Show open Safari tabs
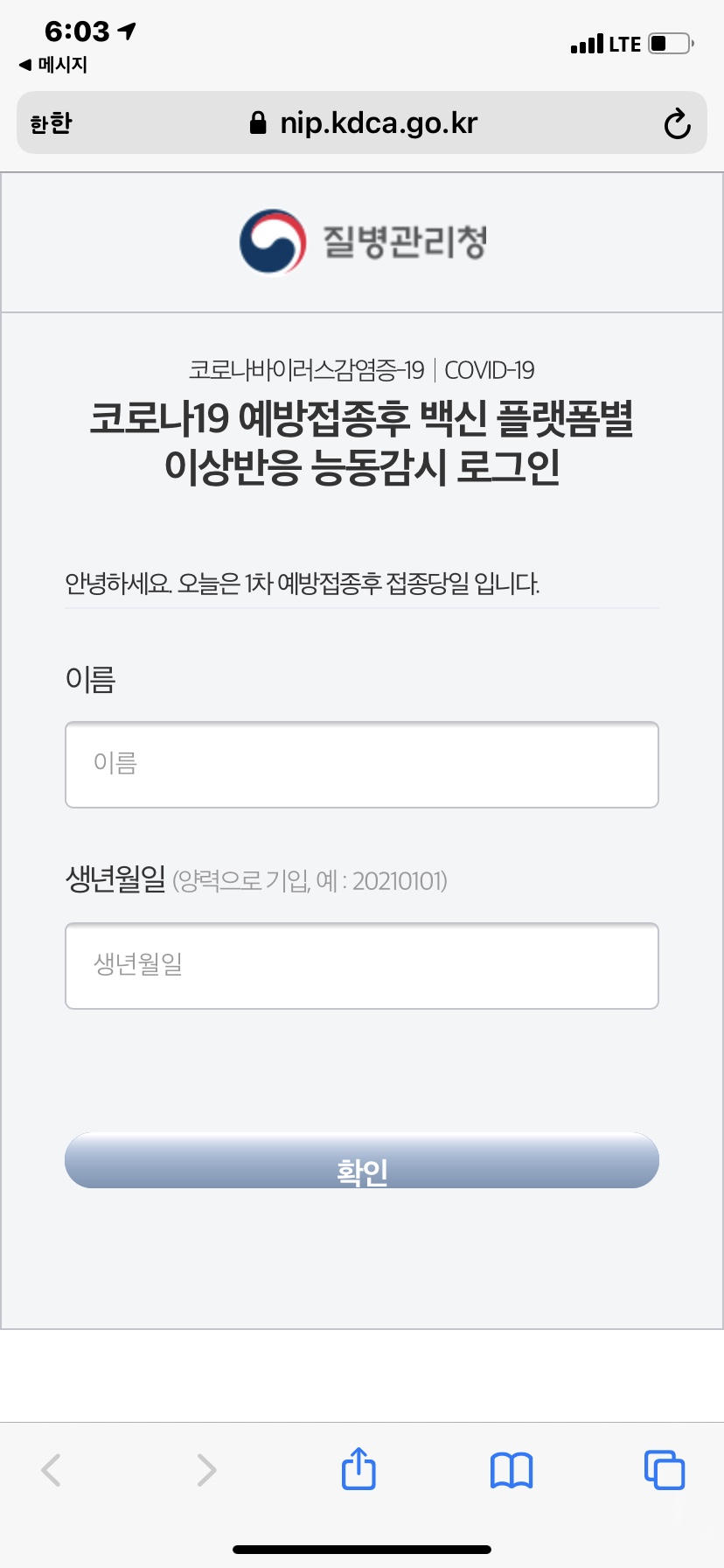The image size is (724, 1568). coord(665,1469)
